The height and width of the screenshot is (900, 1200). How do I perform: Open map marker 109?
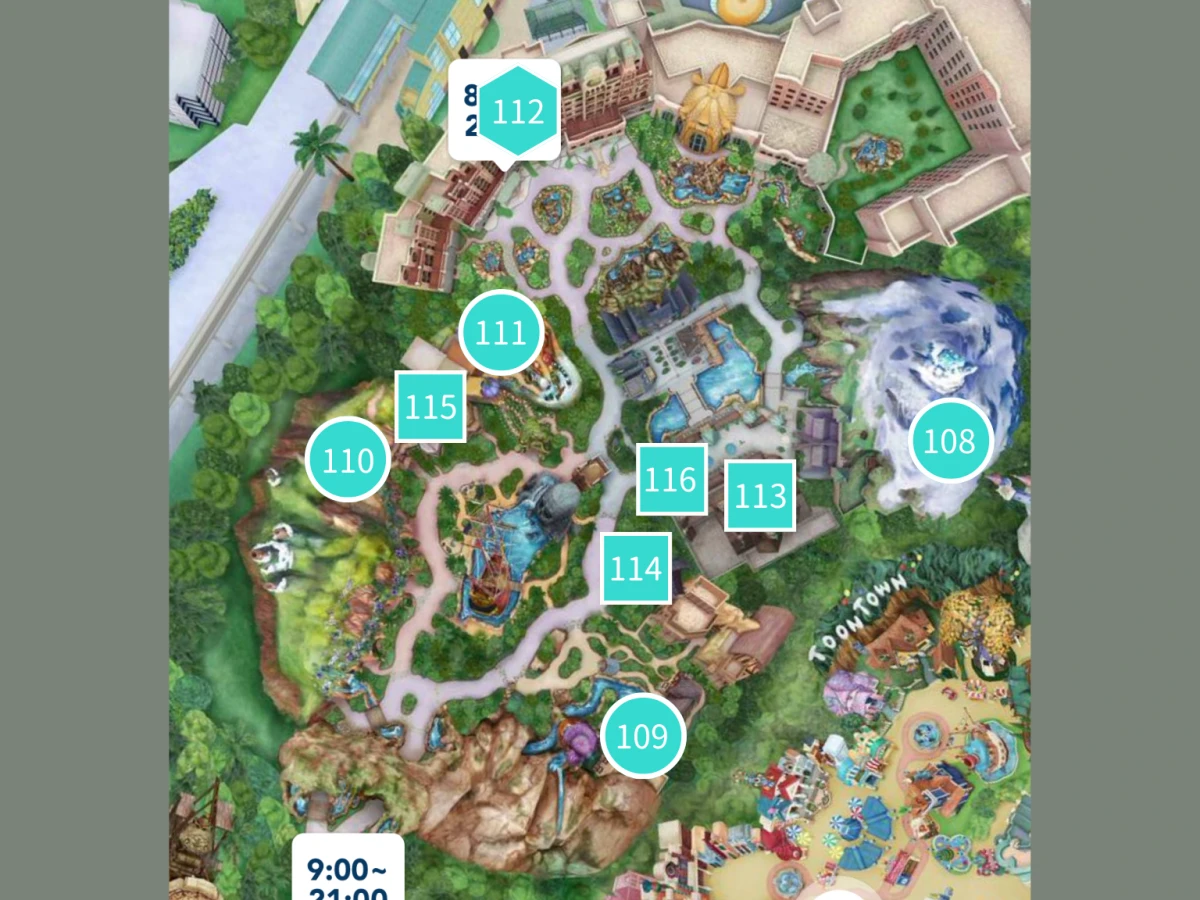click(642, 736)
